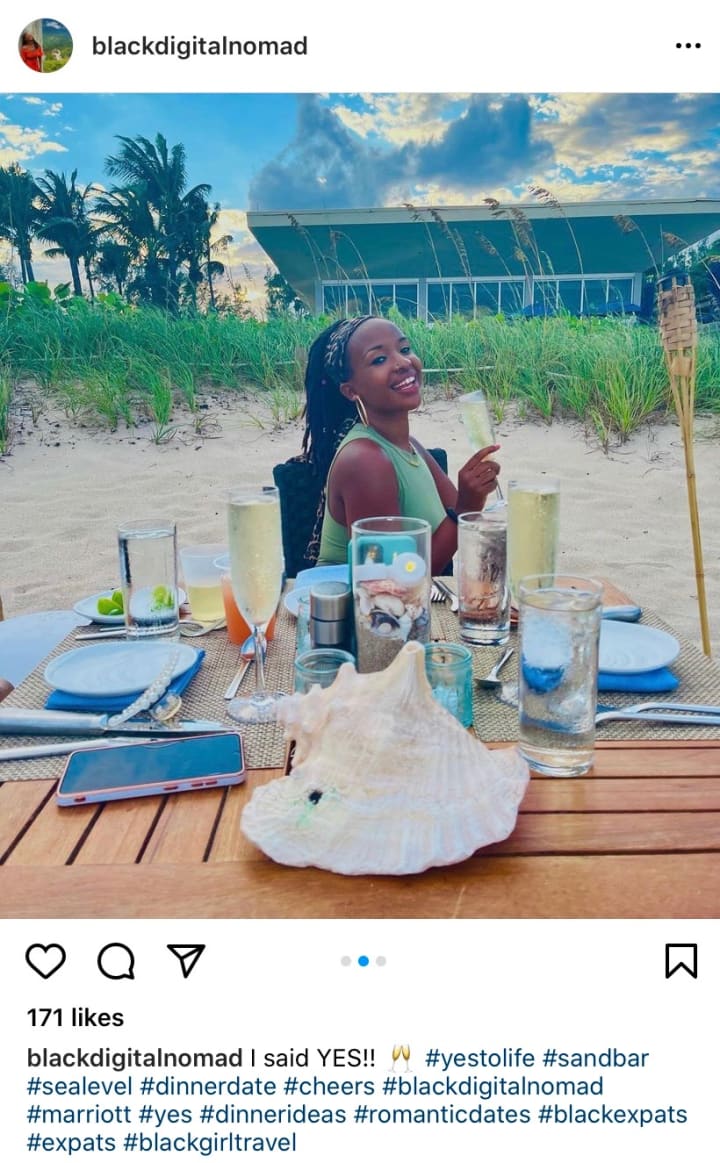Open the #cheers hashtag
The width and height of the screenshot is (720, 1163).
point(328,1086)
